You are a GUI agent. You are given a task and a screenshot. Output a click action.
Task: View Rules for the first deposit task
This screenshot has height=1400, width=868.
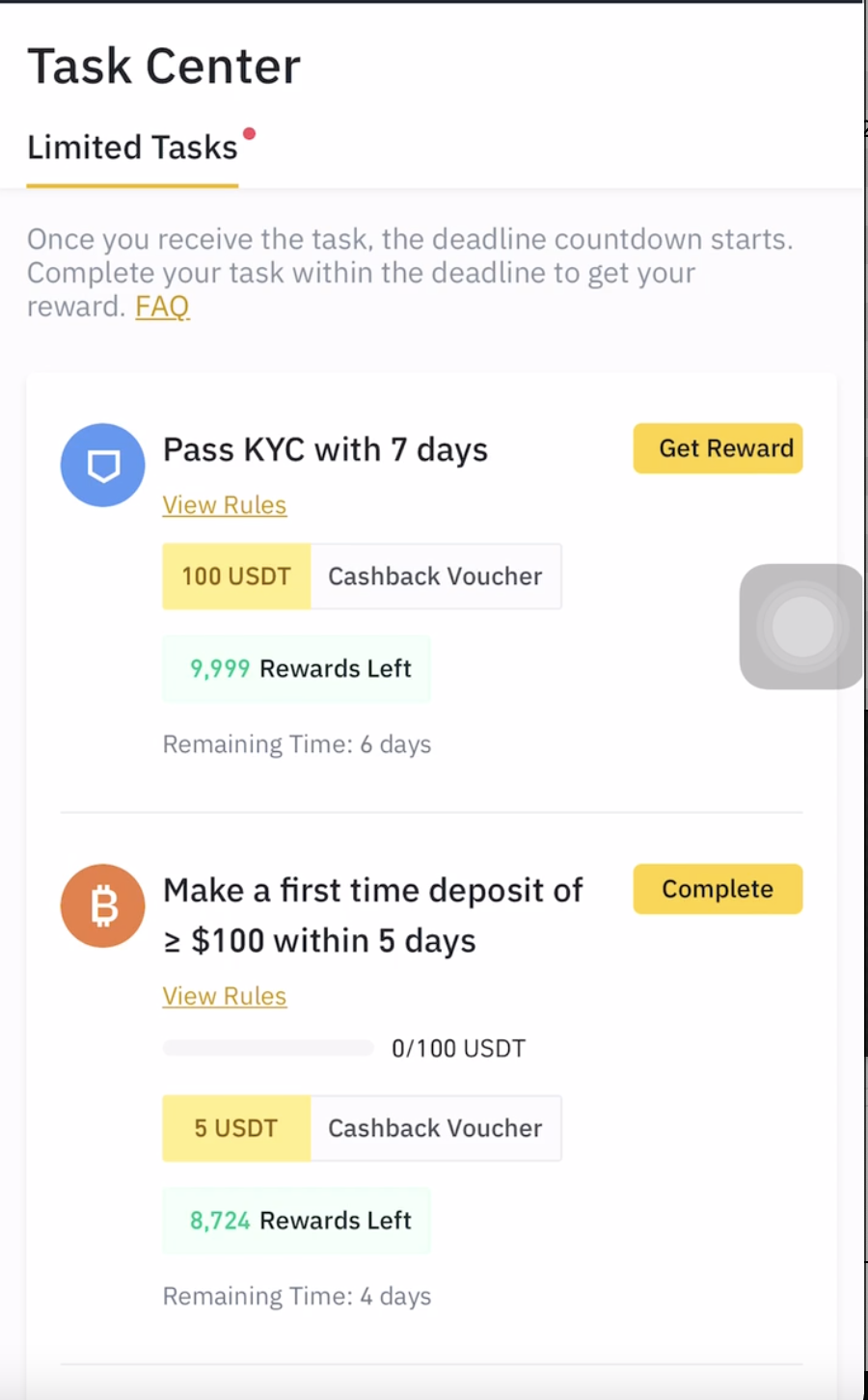[224, 996]
